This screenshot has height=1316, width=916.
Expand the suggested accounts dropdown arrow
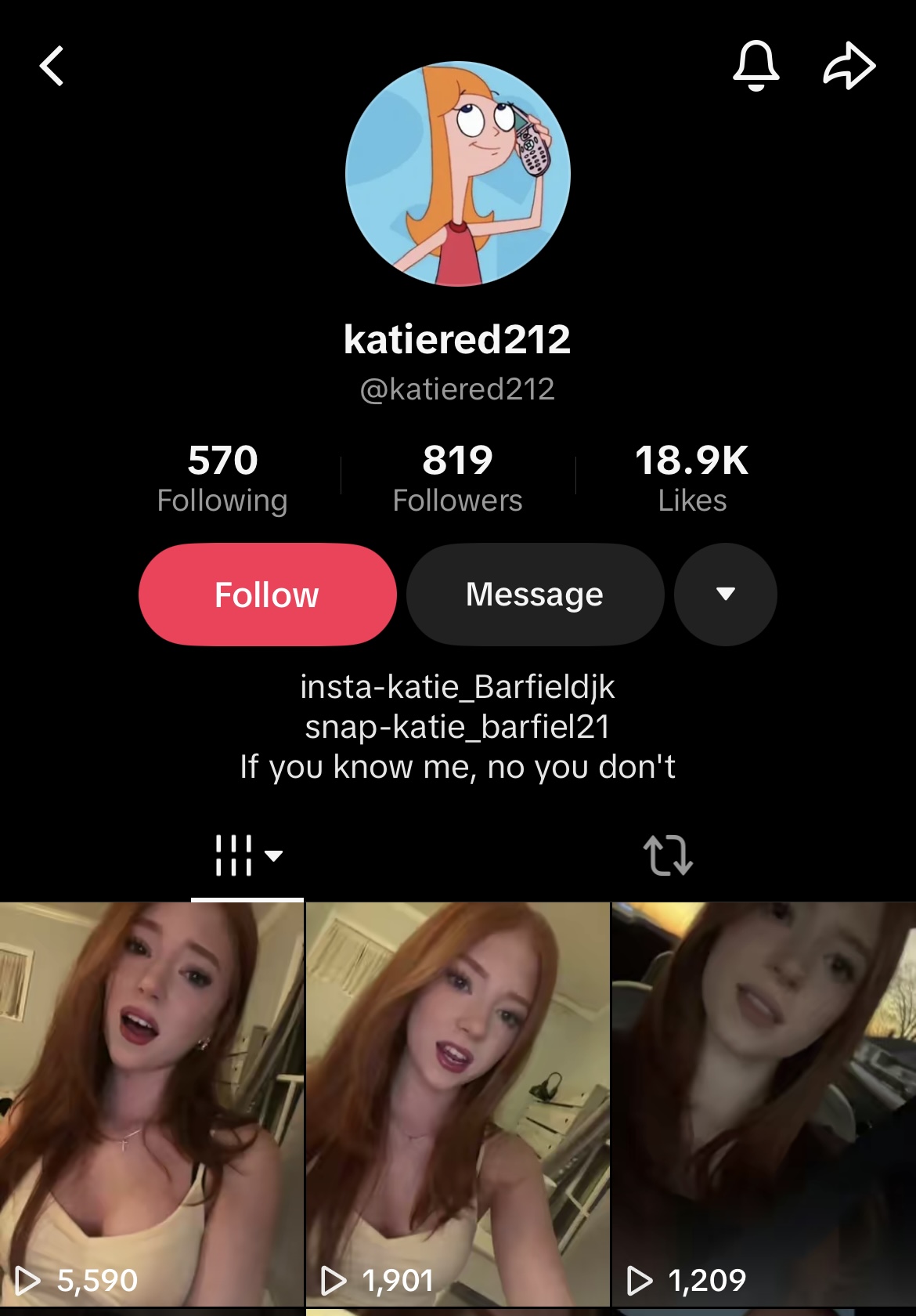[725, 595]
